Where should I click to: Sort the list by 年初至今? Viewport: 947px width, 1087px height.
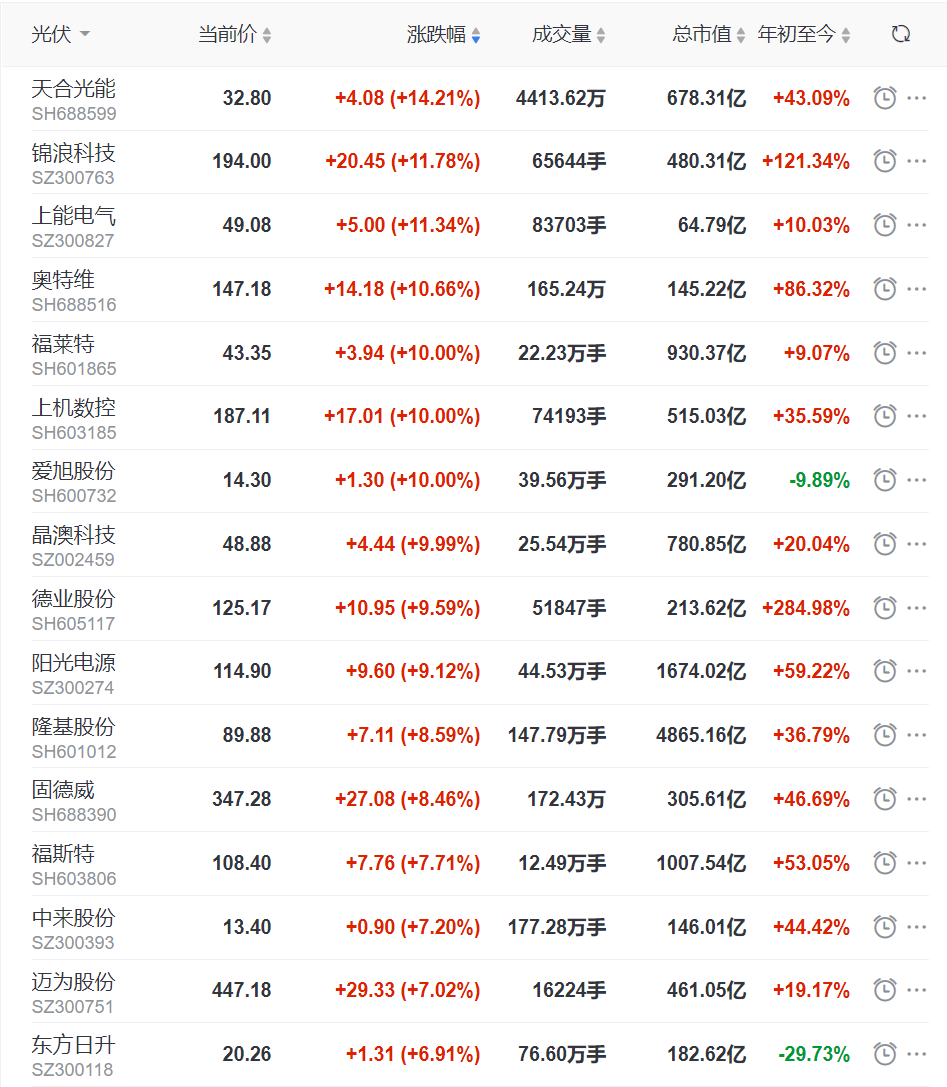pyautogui.click(x=804, y=34)
